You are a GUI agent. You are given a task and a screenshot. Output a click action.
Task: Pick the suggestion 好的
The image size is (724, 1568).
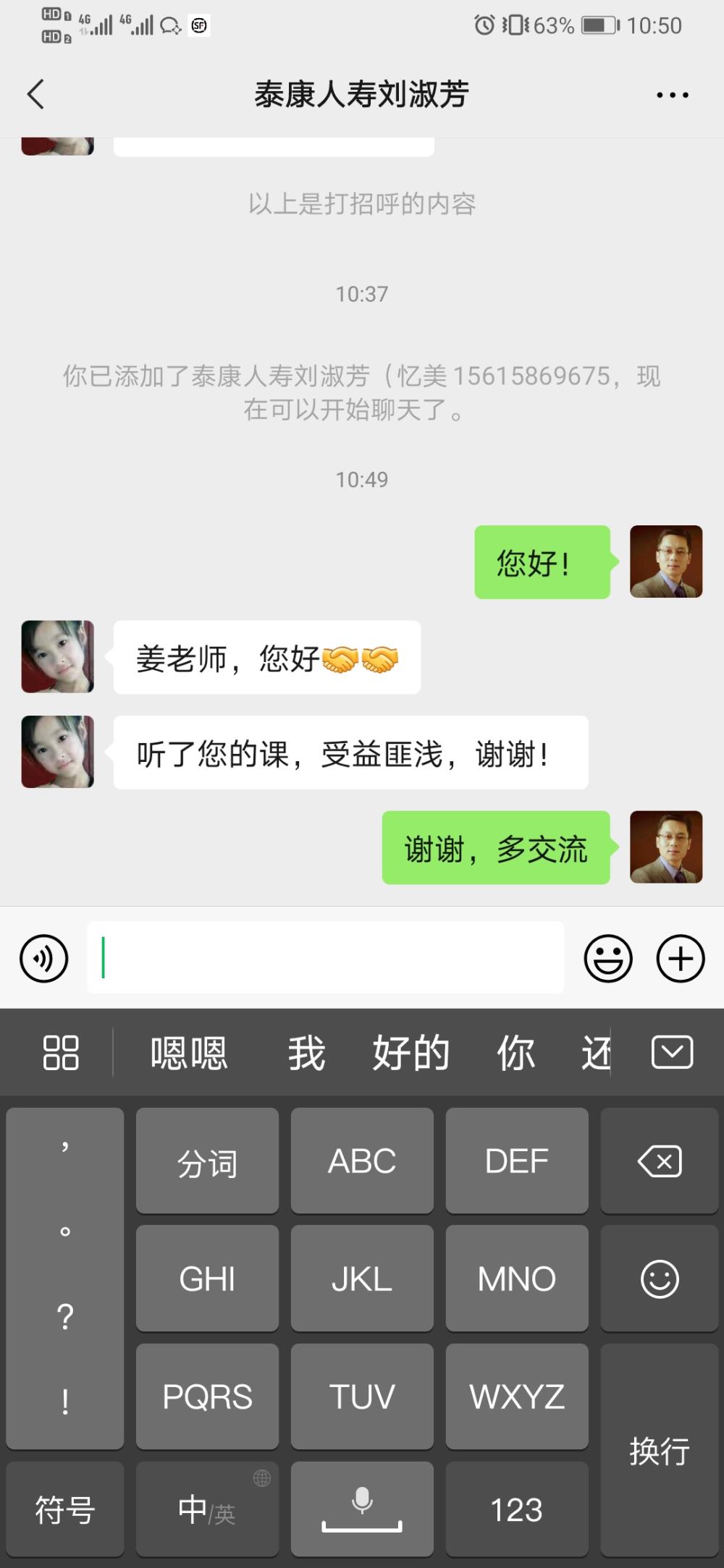tap(411, 1053)
